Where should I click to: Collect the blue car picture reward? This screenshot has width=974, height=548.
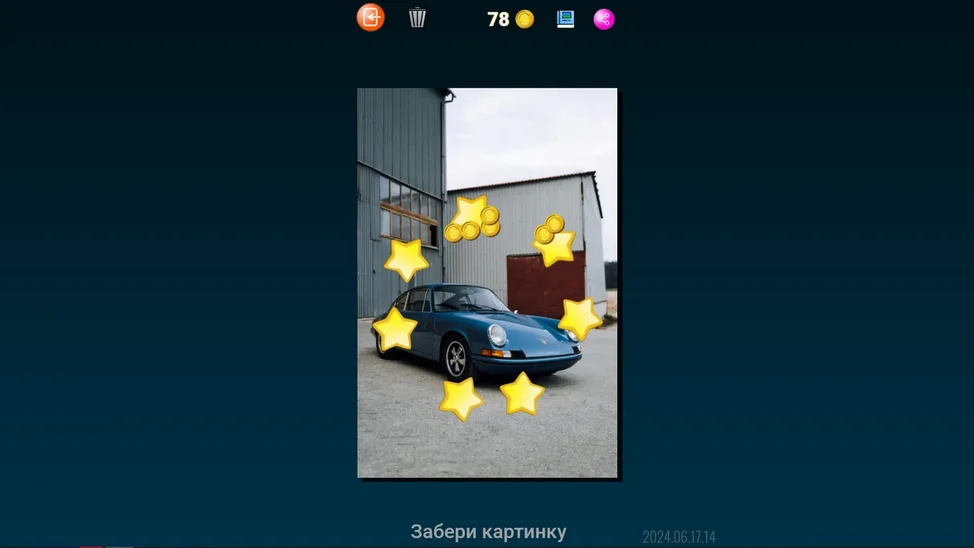(x=487, y=283)
